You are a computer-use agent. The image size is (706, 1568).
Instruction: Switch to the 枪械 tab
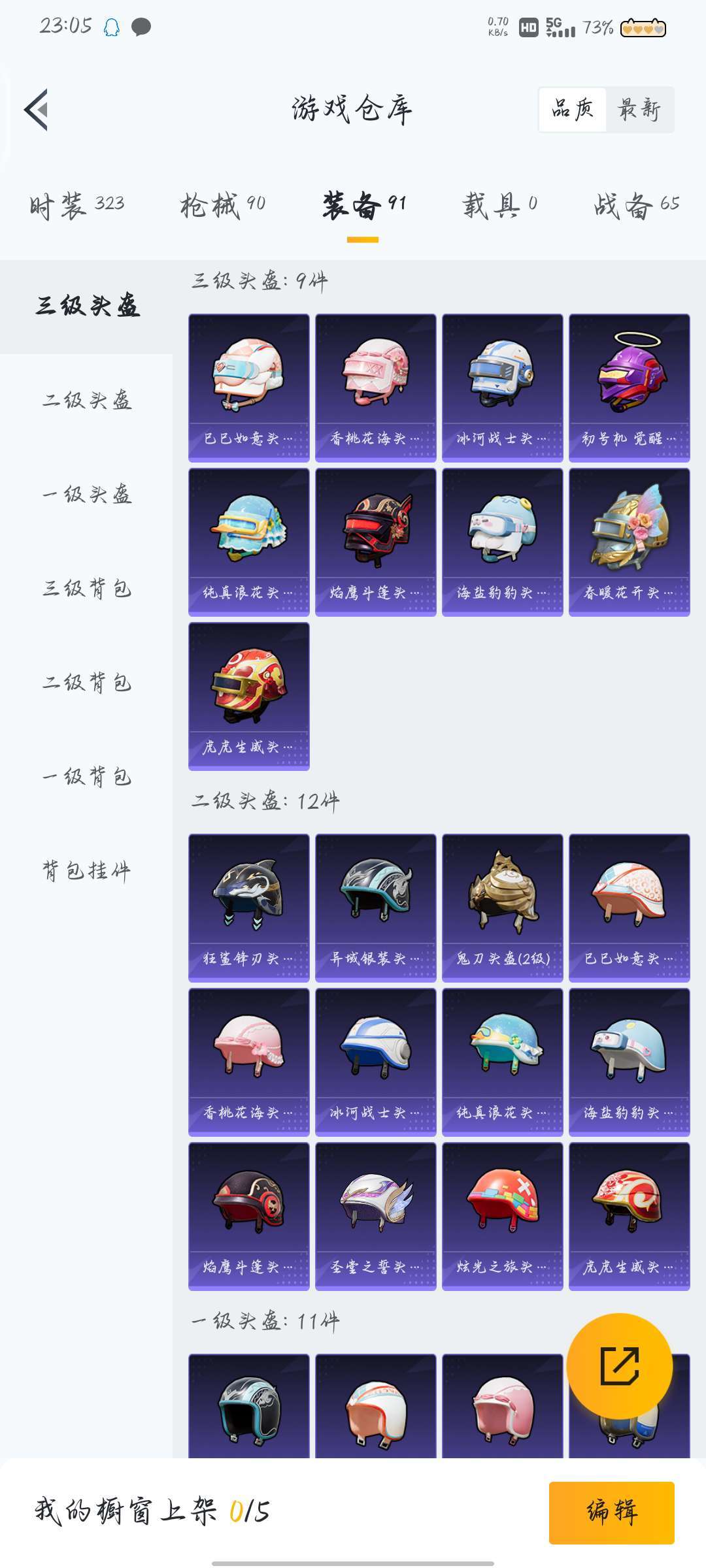pyautogui.click(x=222, y=206)
